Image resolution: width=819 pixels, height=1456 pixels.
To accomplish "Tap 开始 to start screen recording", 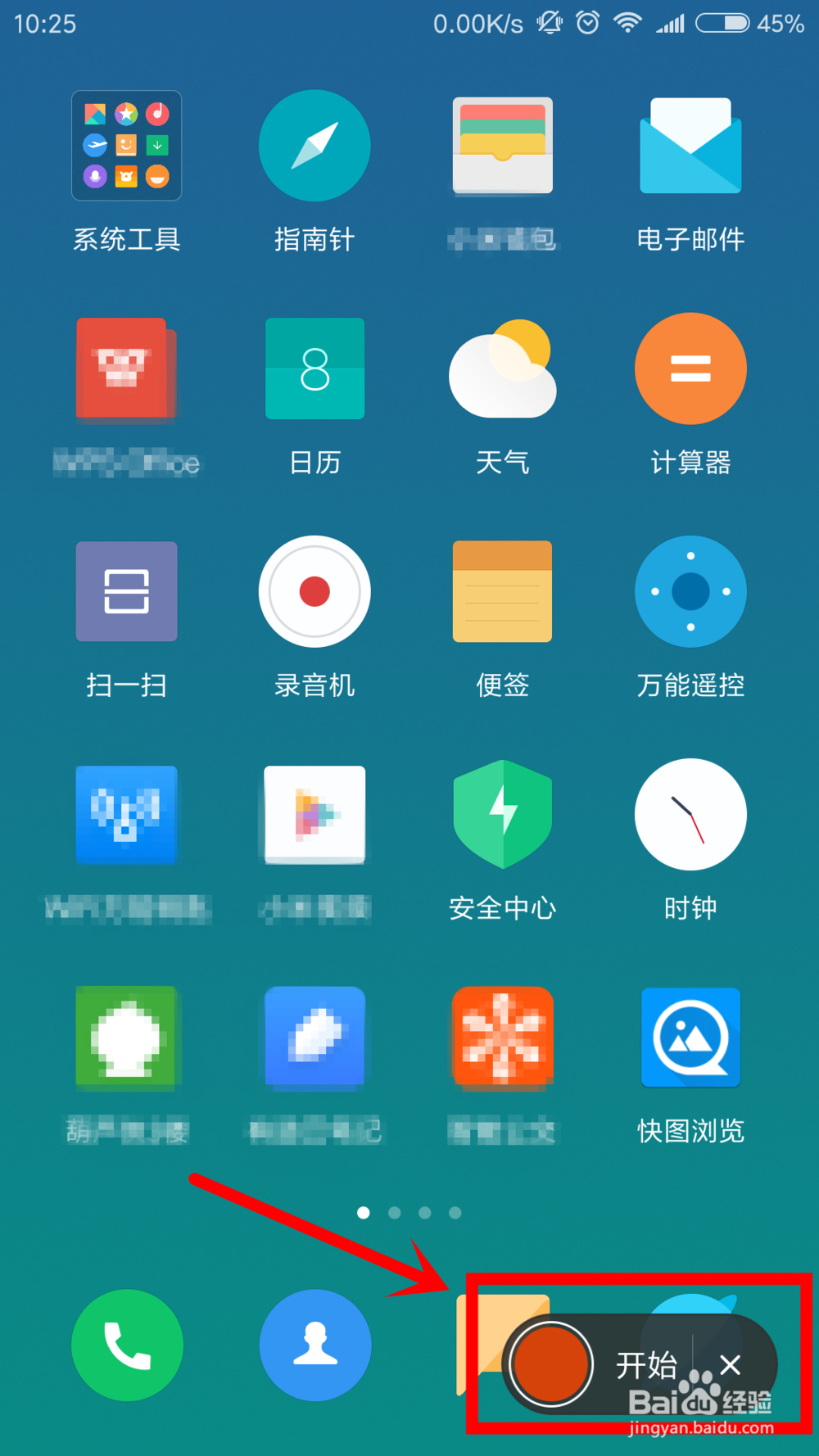I will 648,1364.
